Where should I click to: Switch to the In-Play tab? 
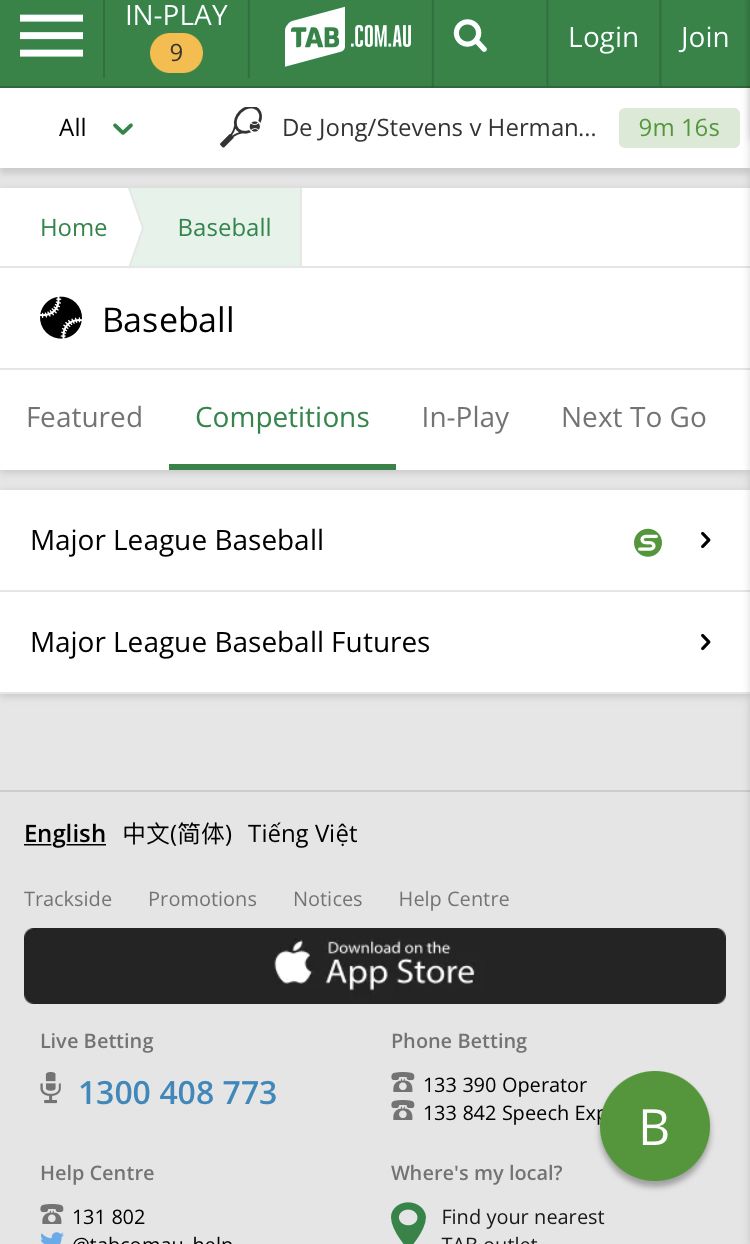pyautogui.click(x=465, y=418)
